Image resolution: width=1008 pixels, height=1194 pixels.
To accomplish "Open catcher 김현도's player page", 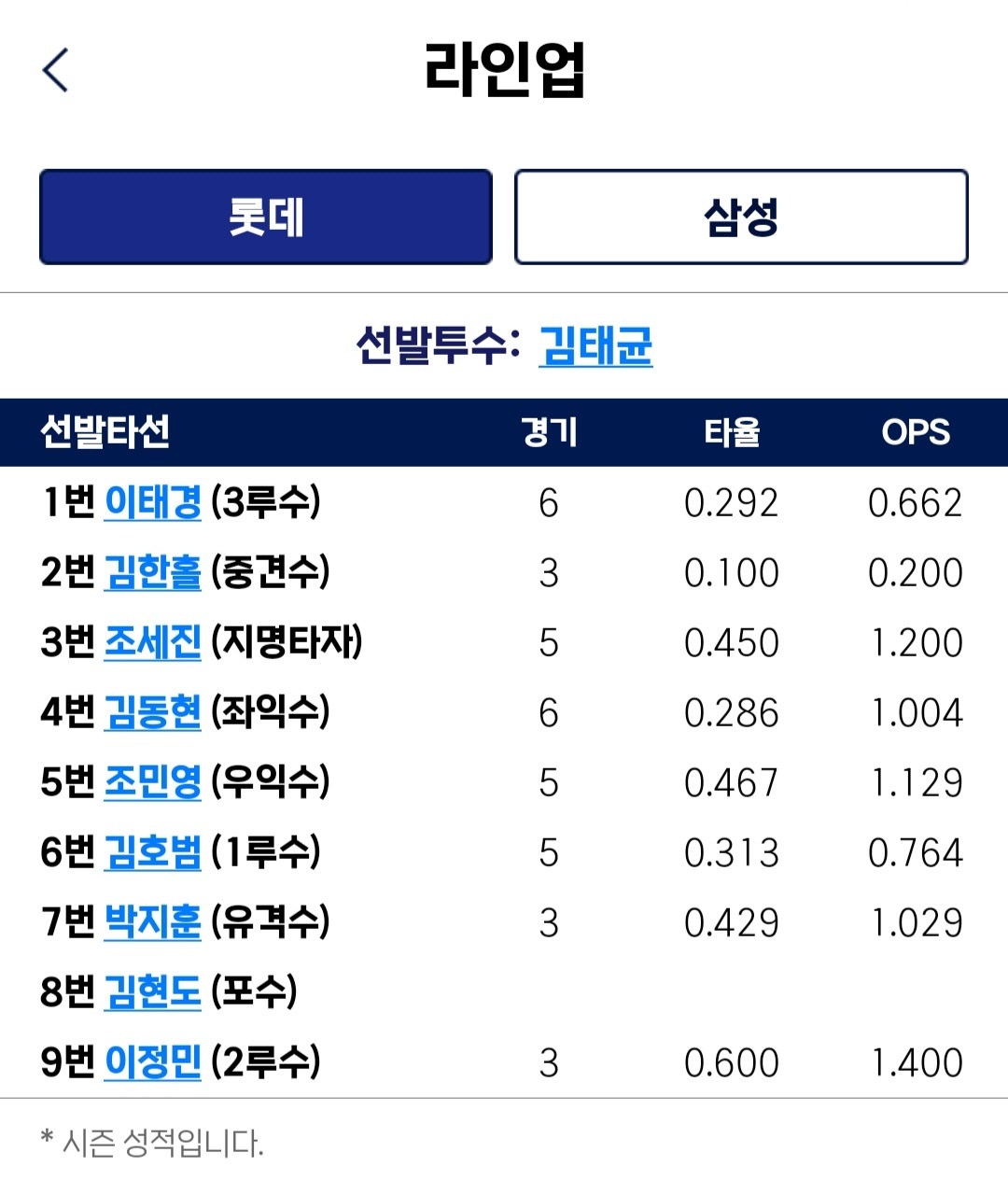I will click(152, 992).
